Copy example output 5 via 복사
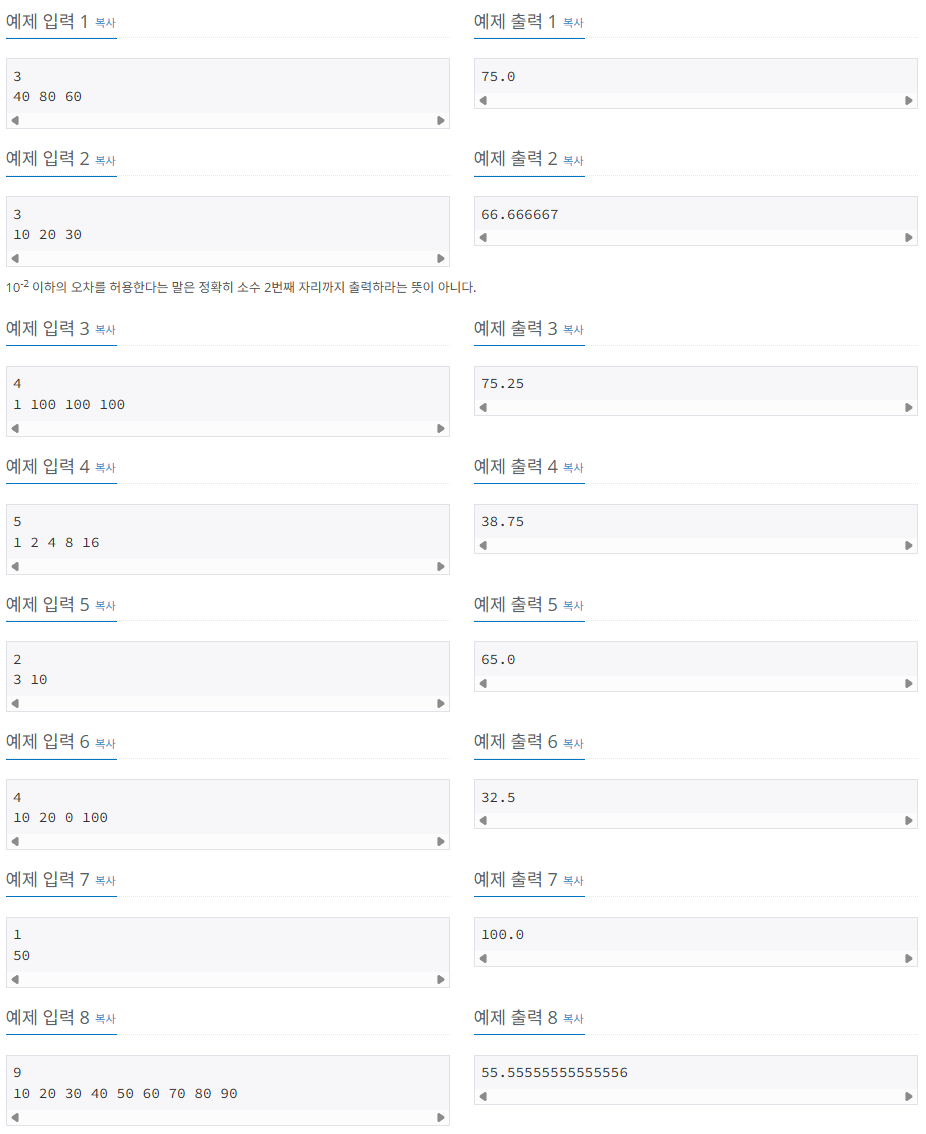 [573, 606]
